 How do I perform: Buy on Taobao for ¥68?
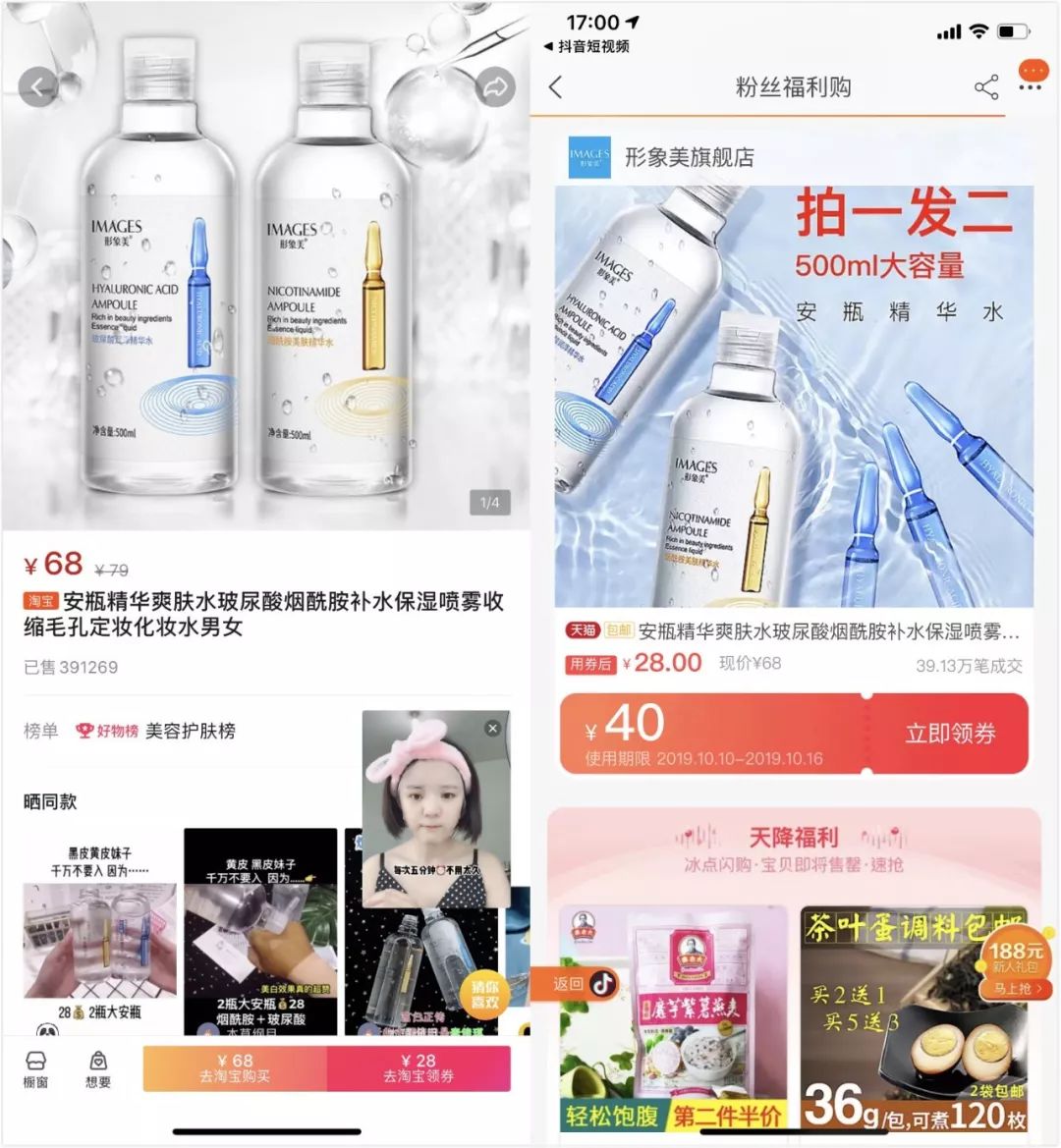tap(235, 1068)
